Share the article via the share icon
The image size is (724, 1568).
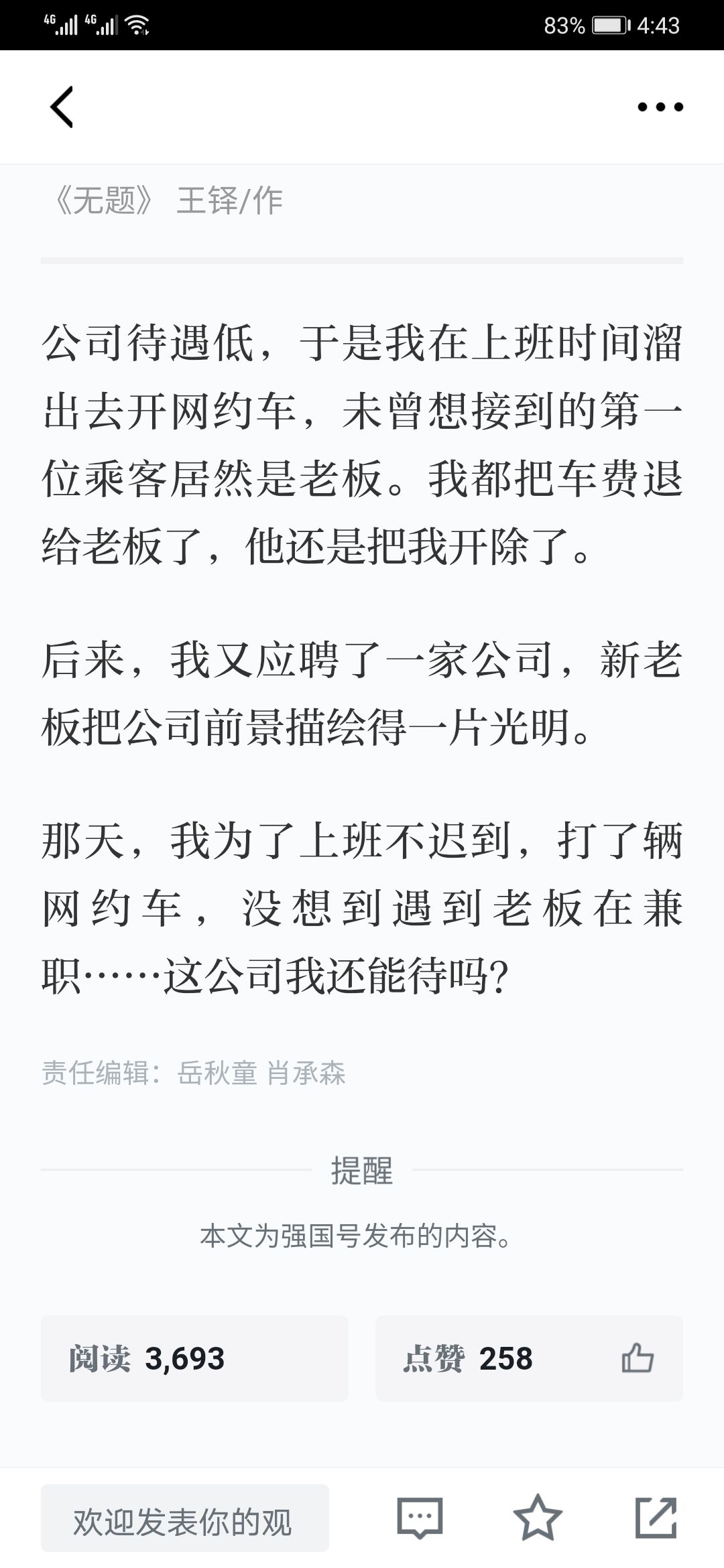coord(656,1517)
